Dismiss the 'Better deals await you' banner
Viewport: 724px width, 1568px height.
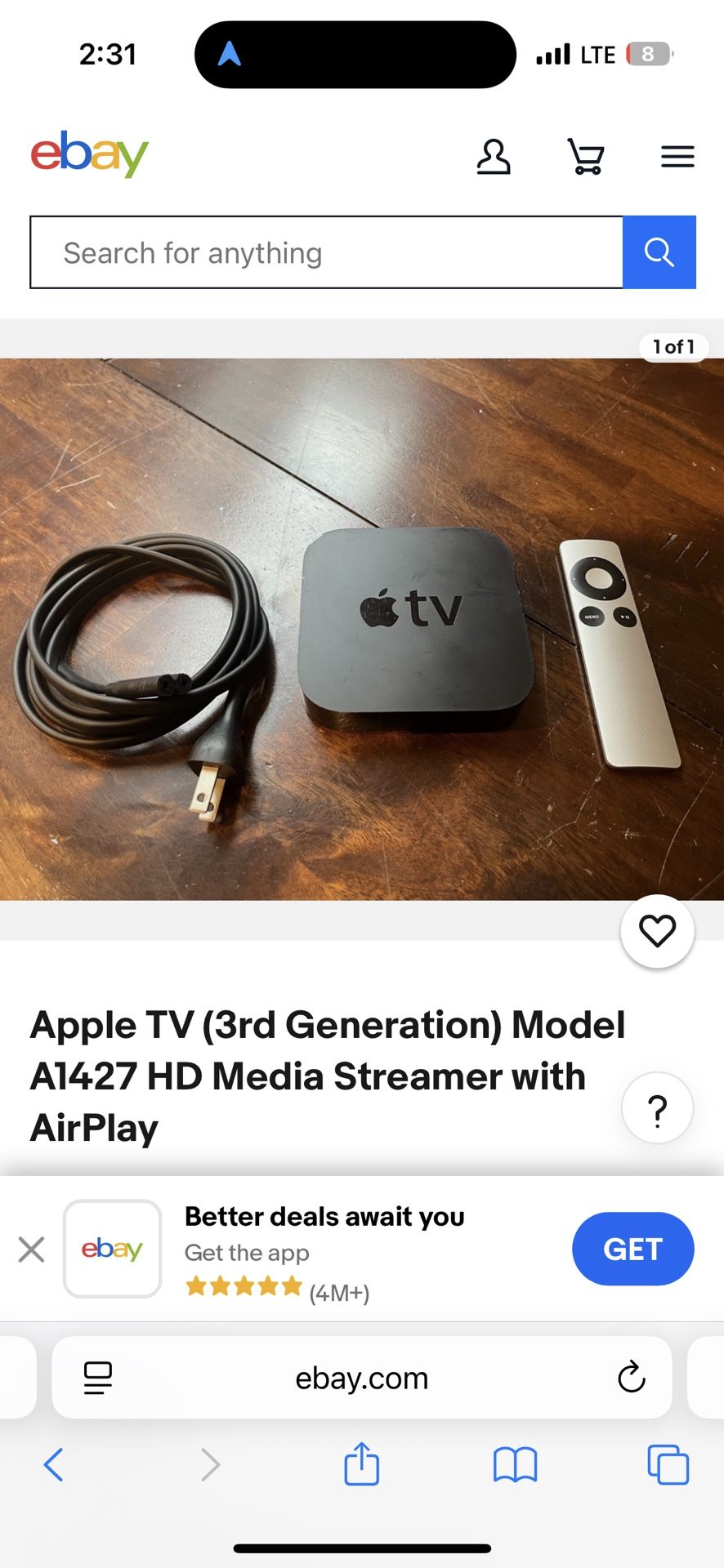(31, 1249)
